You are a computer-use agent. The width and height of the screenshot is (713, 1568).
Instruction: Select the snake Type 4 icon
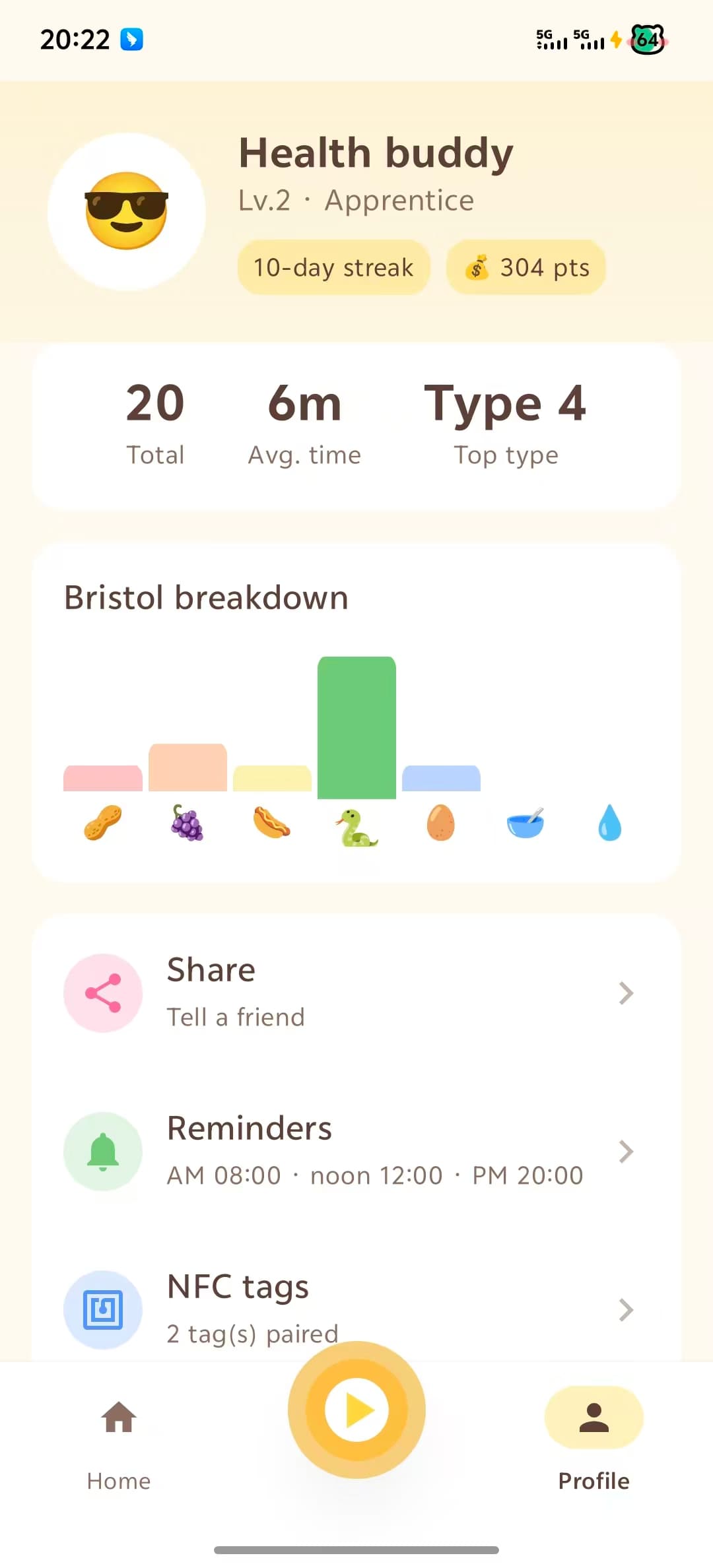356,828
